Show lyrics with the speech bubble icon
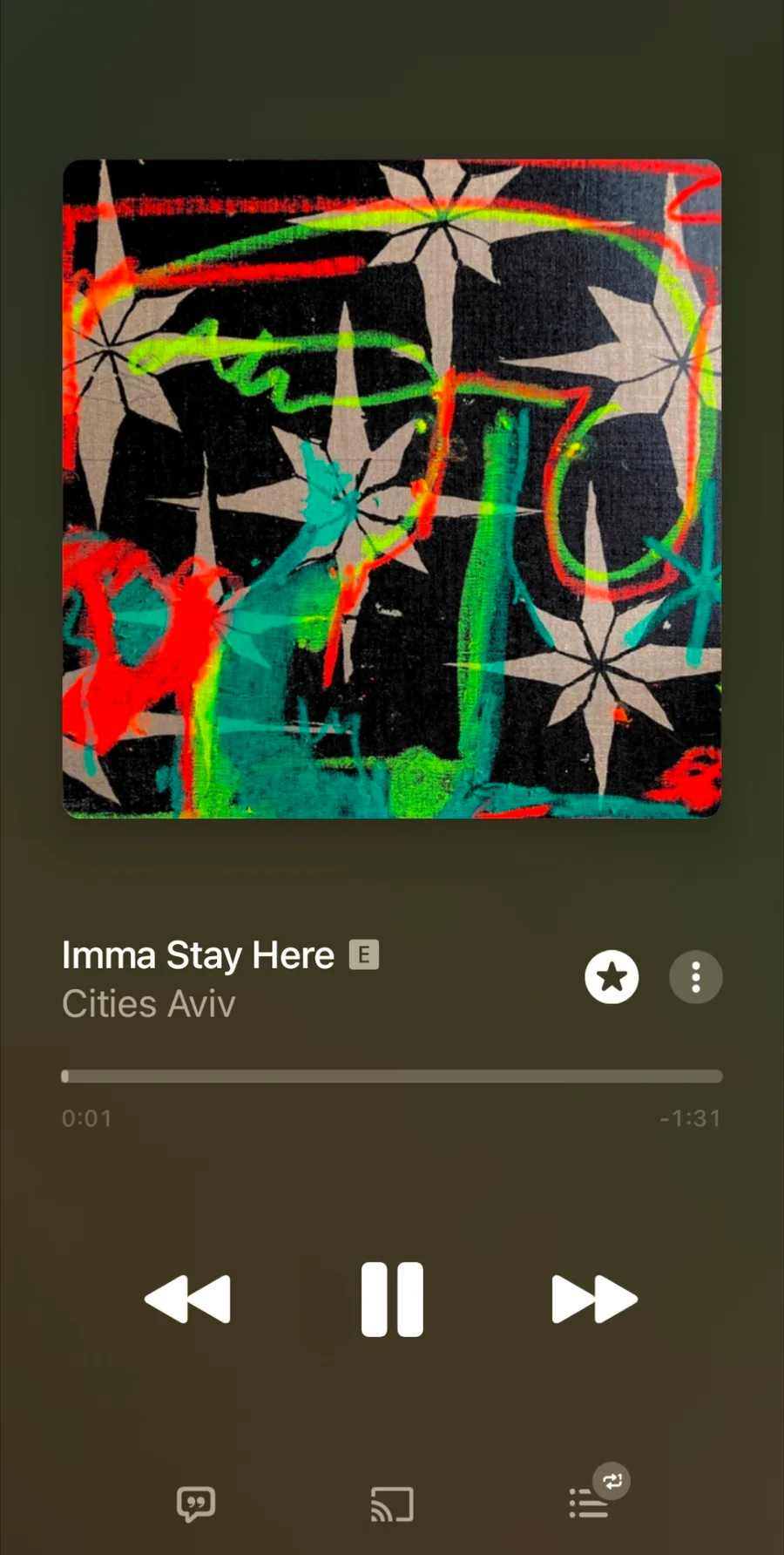 click(x=196, y=1504)
